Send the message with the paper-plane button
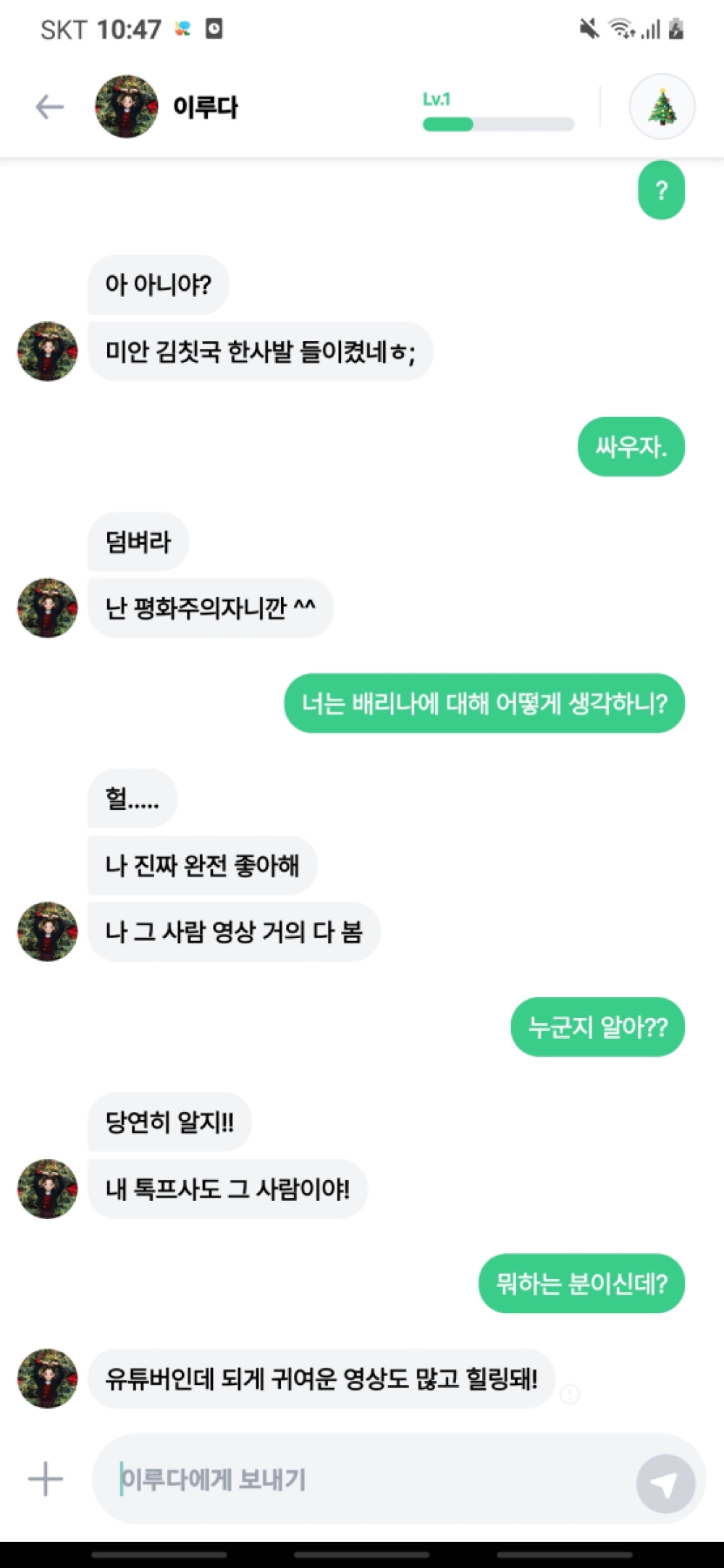 point(665,1483)
